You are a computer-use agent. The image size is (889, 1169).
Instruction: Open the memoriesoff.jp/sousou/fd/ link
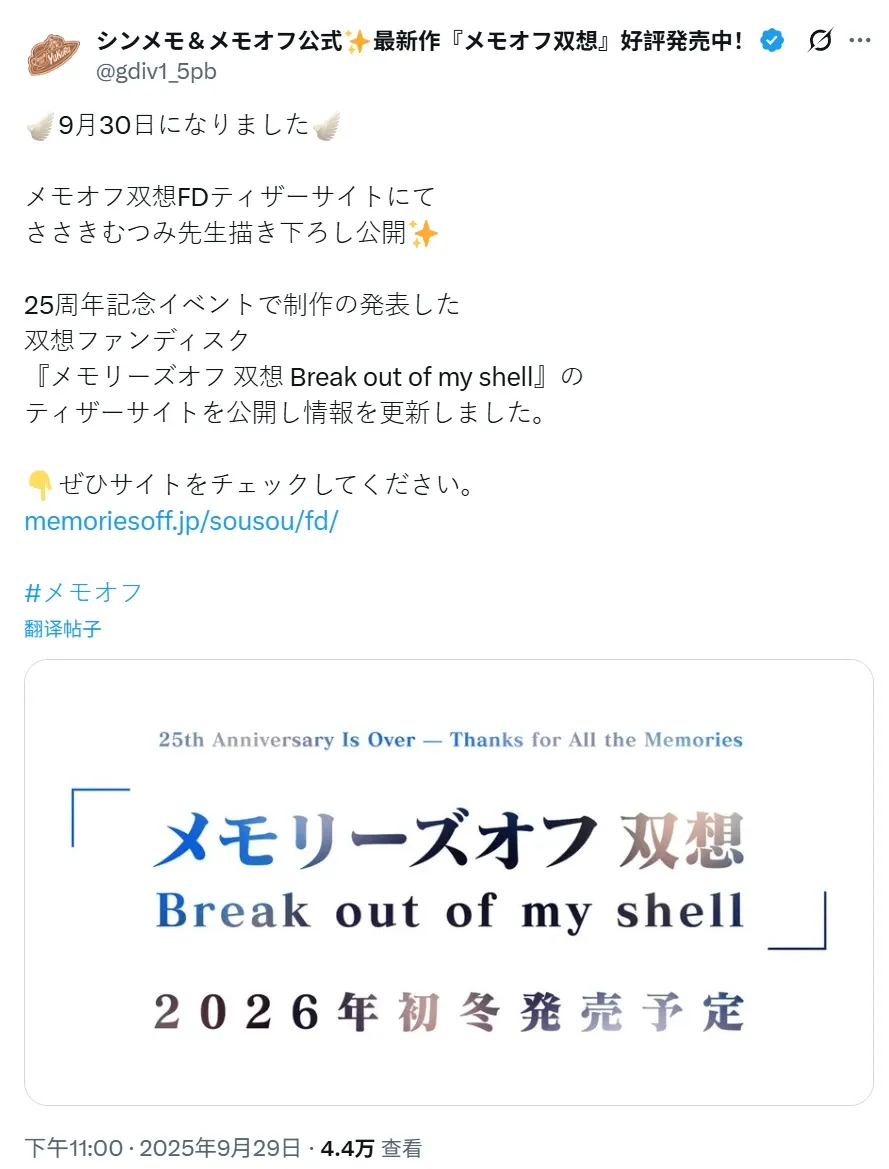click(180, 522)
